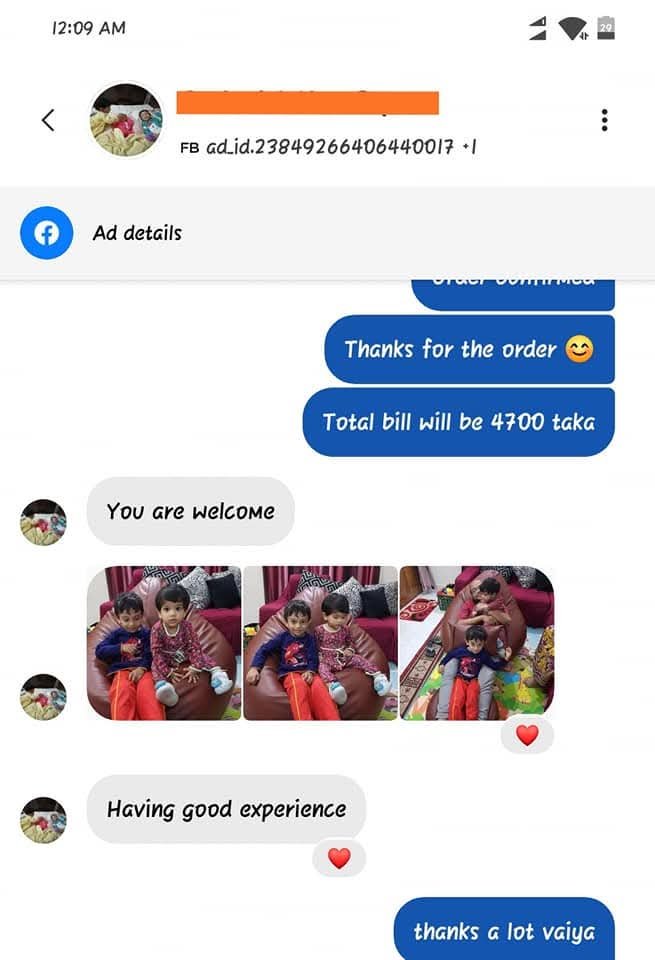The height and width of the screenshot is (960, 655).
Task: Tap heart reaction under "Having good experience"
Action: tap(339, 857)
